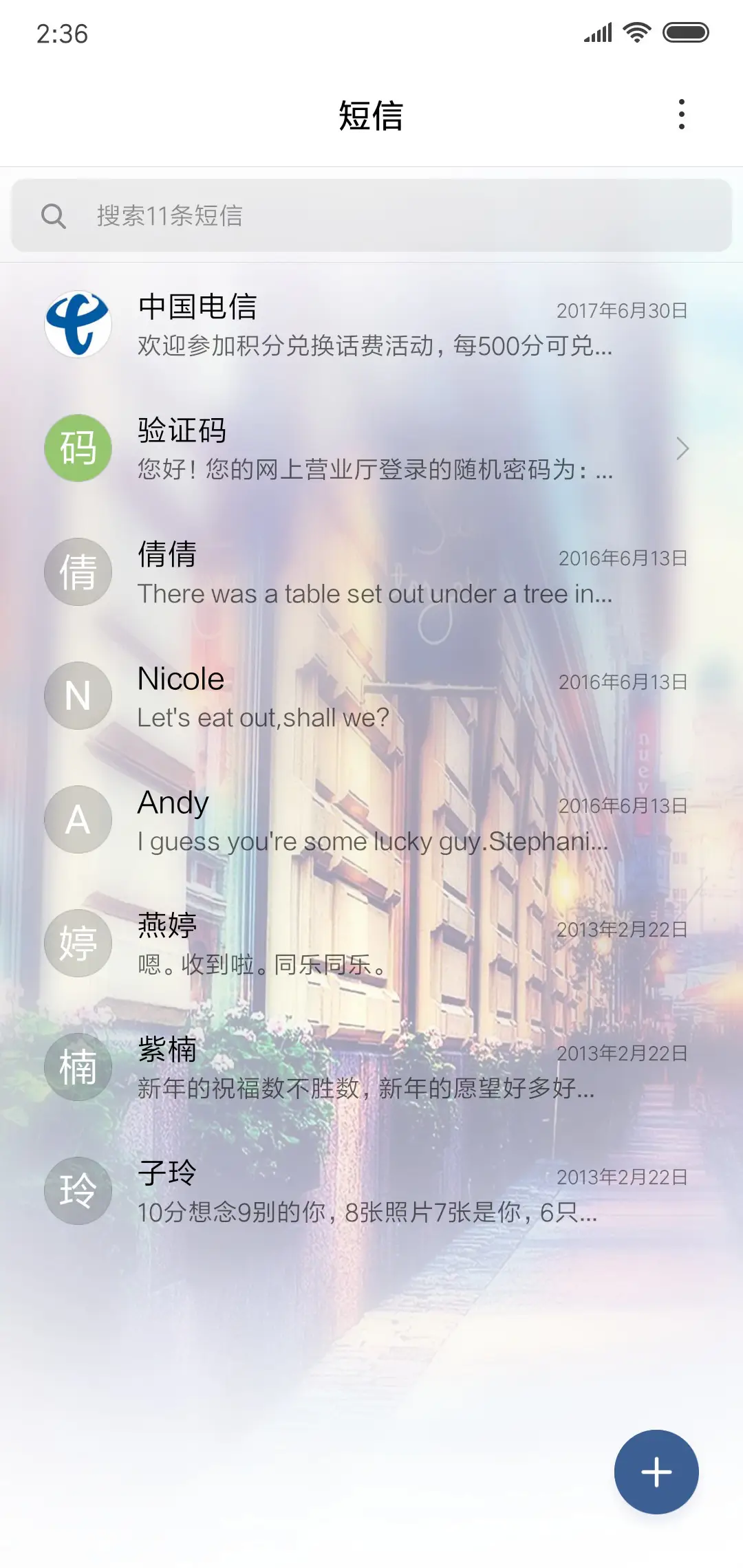Image resolution: width=743 pixels, height=1568 pixels.
Task: Tap Nicole's circular avatar letter N
Action: click(77, 696)
